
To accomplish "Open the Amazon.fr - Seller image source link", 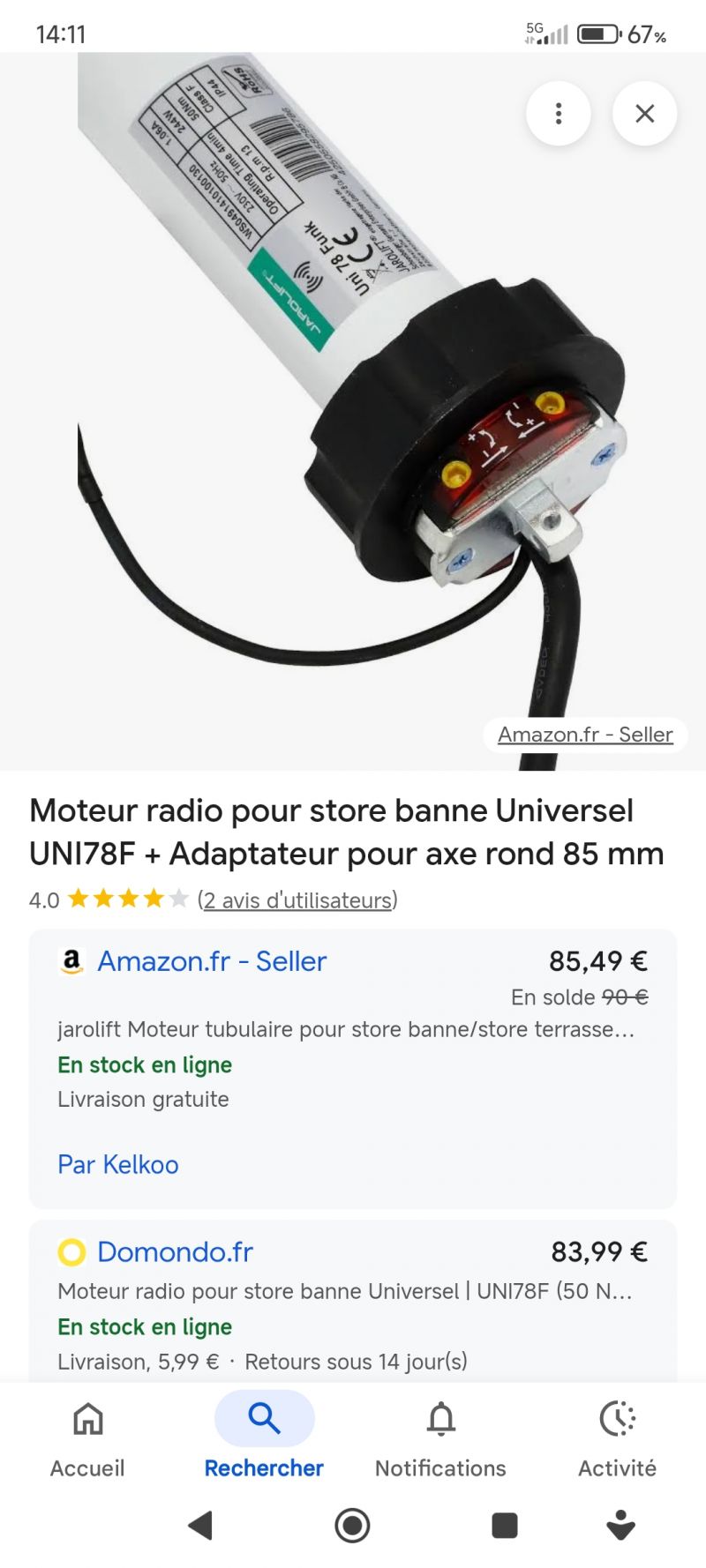I will point(585,735).
